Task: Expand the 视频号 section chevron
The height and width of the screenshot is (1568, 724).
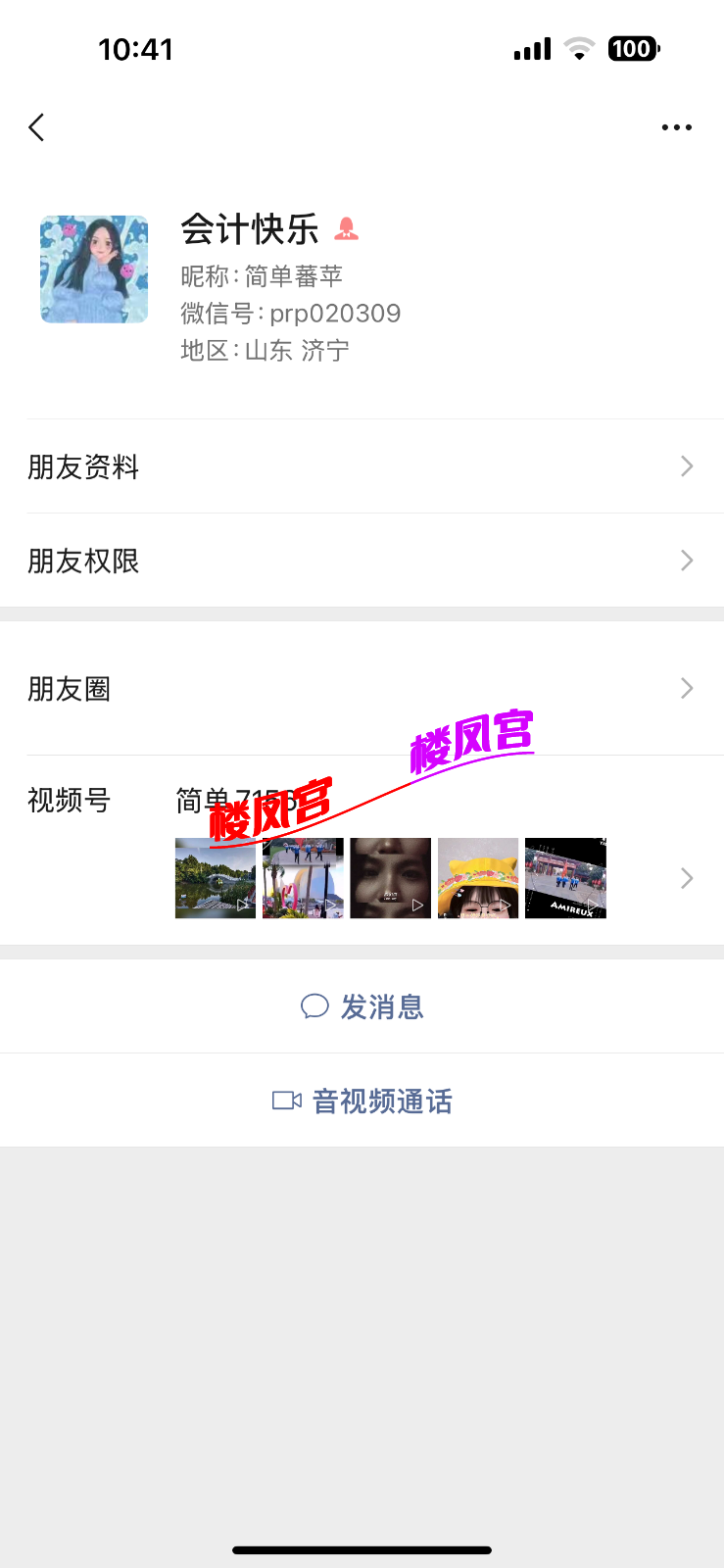Action: [x=686, y=878]
